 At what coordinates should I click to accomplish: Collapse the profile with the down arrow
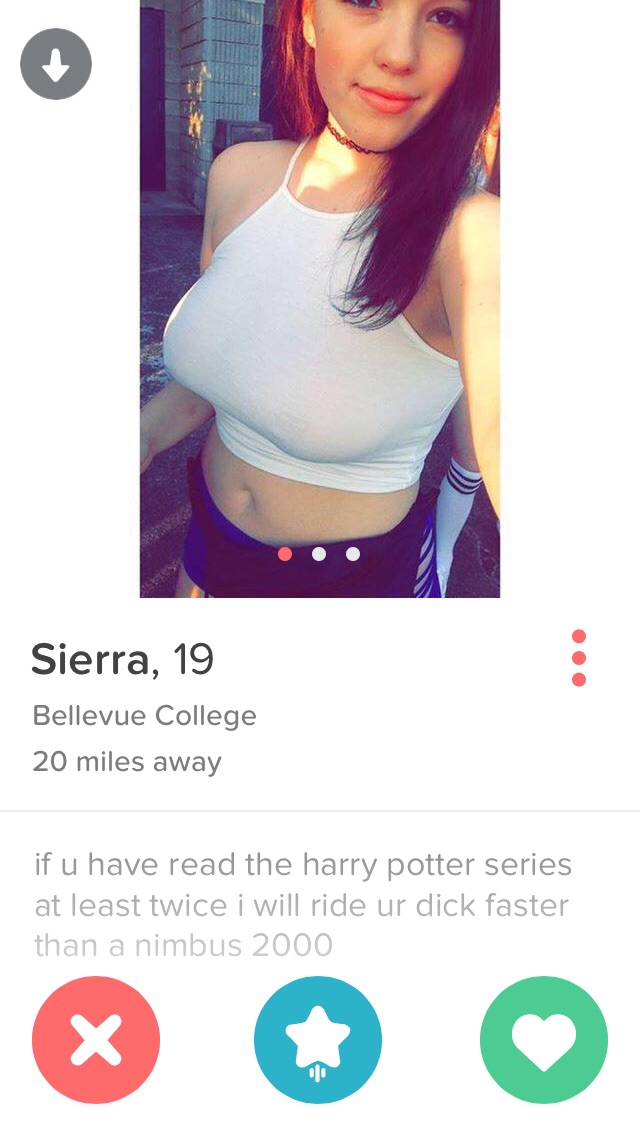tap(56, 64)
